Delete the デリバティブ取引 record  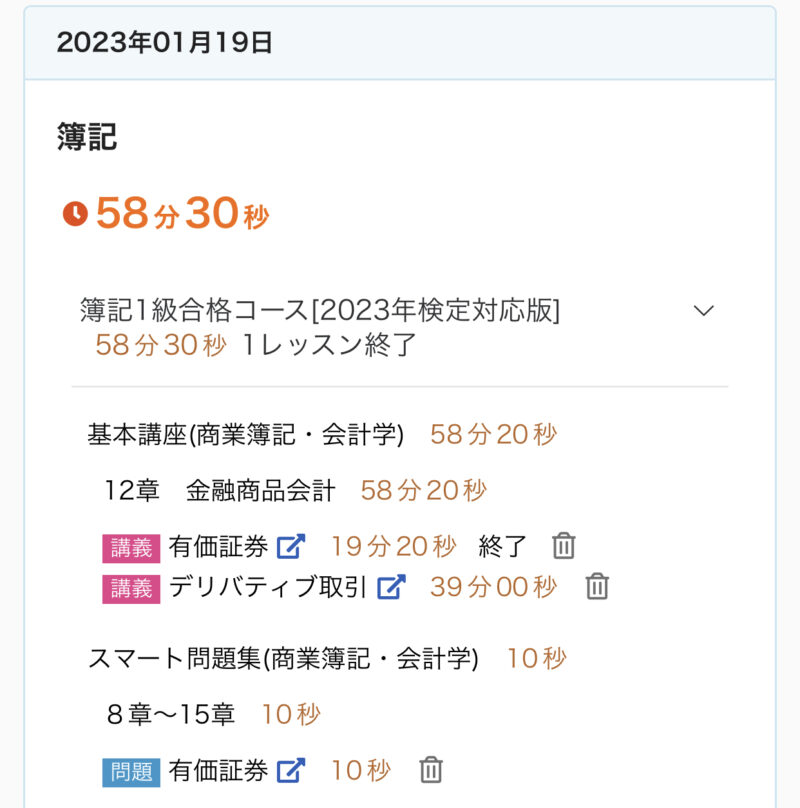(597, 586)
